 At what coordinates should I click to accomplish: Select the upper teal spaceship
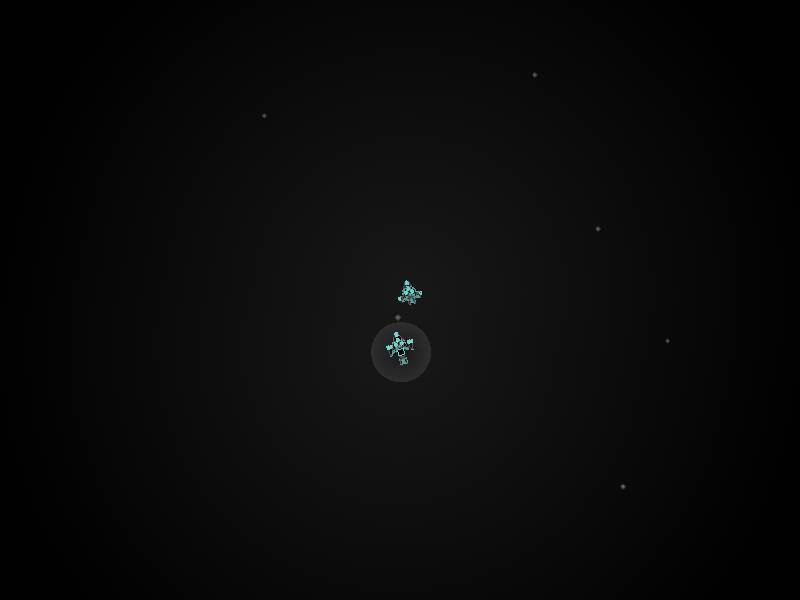point(409,293)
